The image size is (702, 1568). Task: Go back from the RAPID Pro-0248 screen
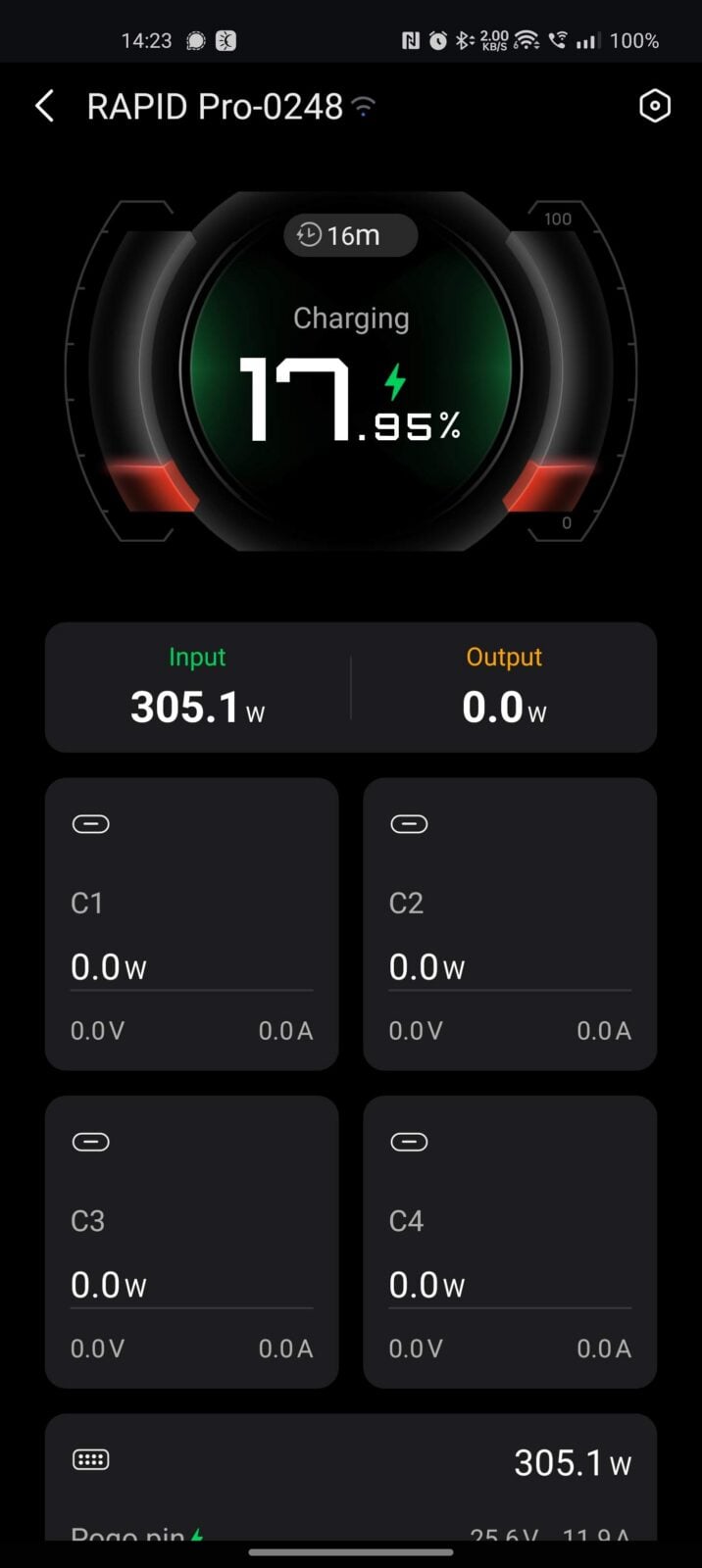45,106
